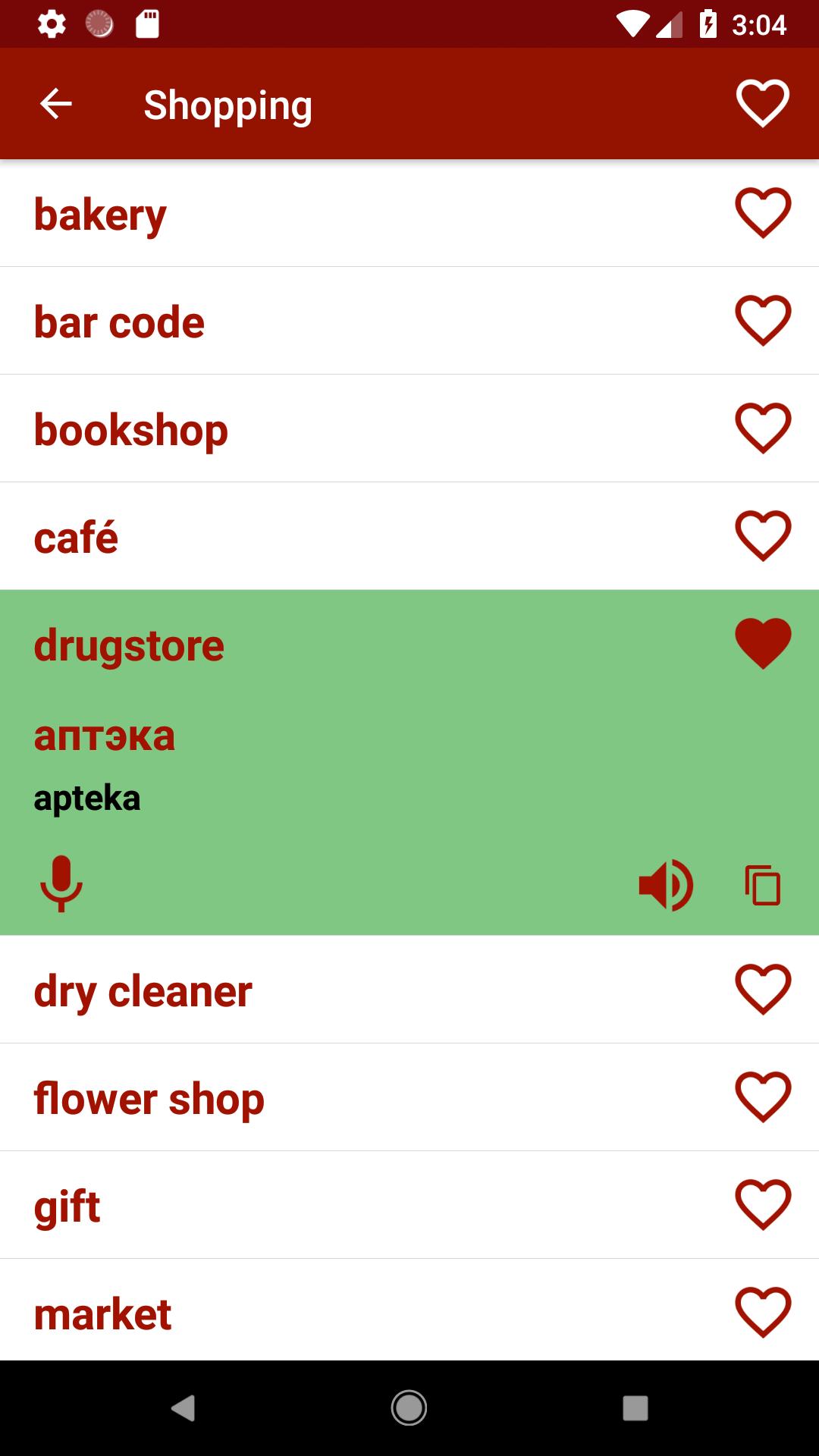Viewport: 819px width, 1456px height.
Task: Unfavorite the drugstore entry
Action: 762,644
